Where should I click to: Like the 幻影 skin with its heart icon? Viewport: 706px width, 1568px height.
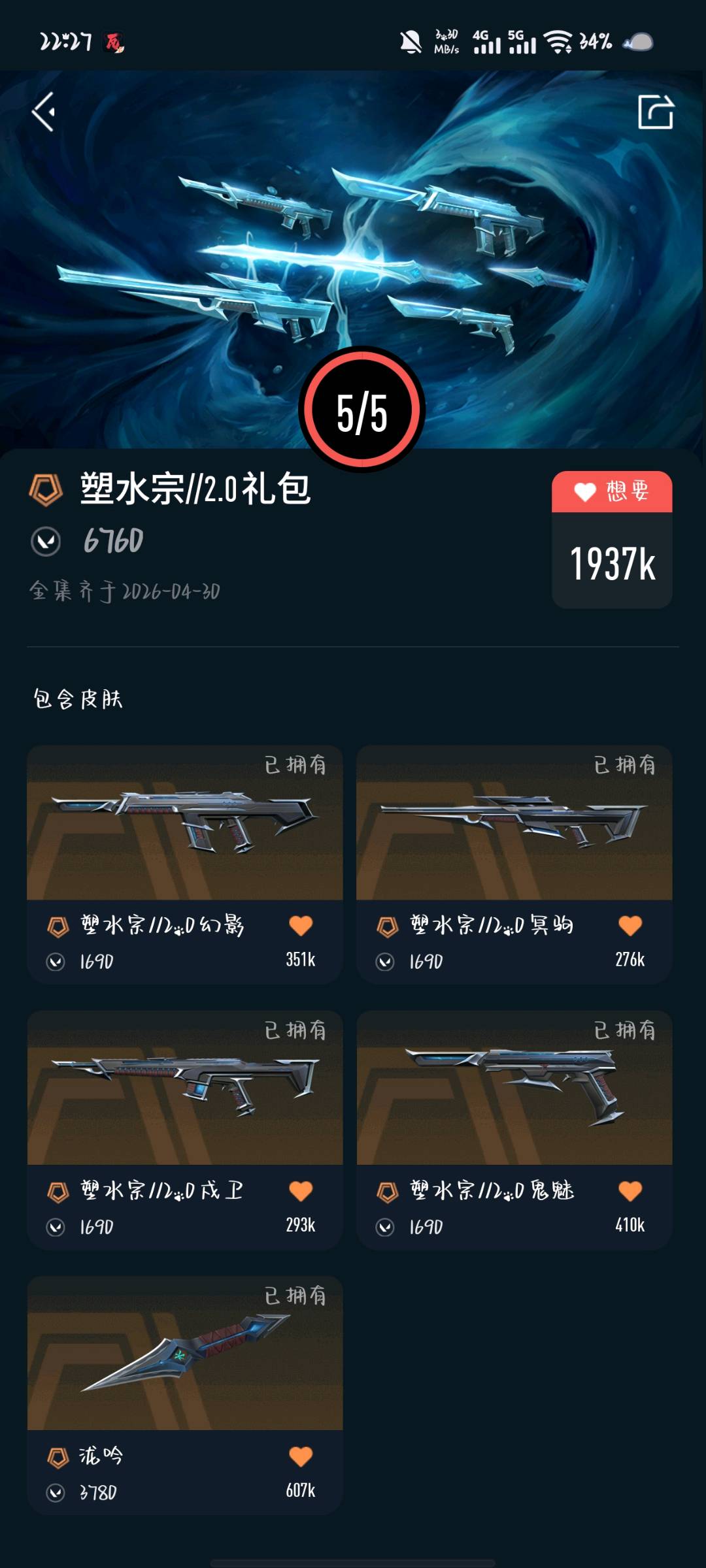pos(301,925)
